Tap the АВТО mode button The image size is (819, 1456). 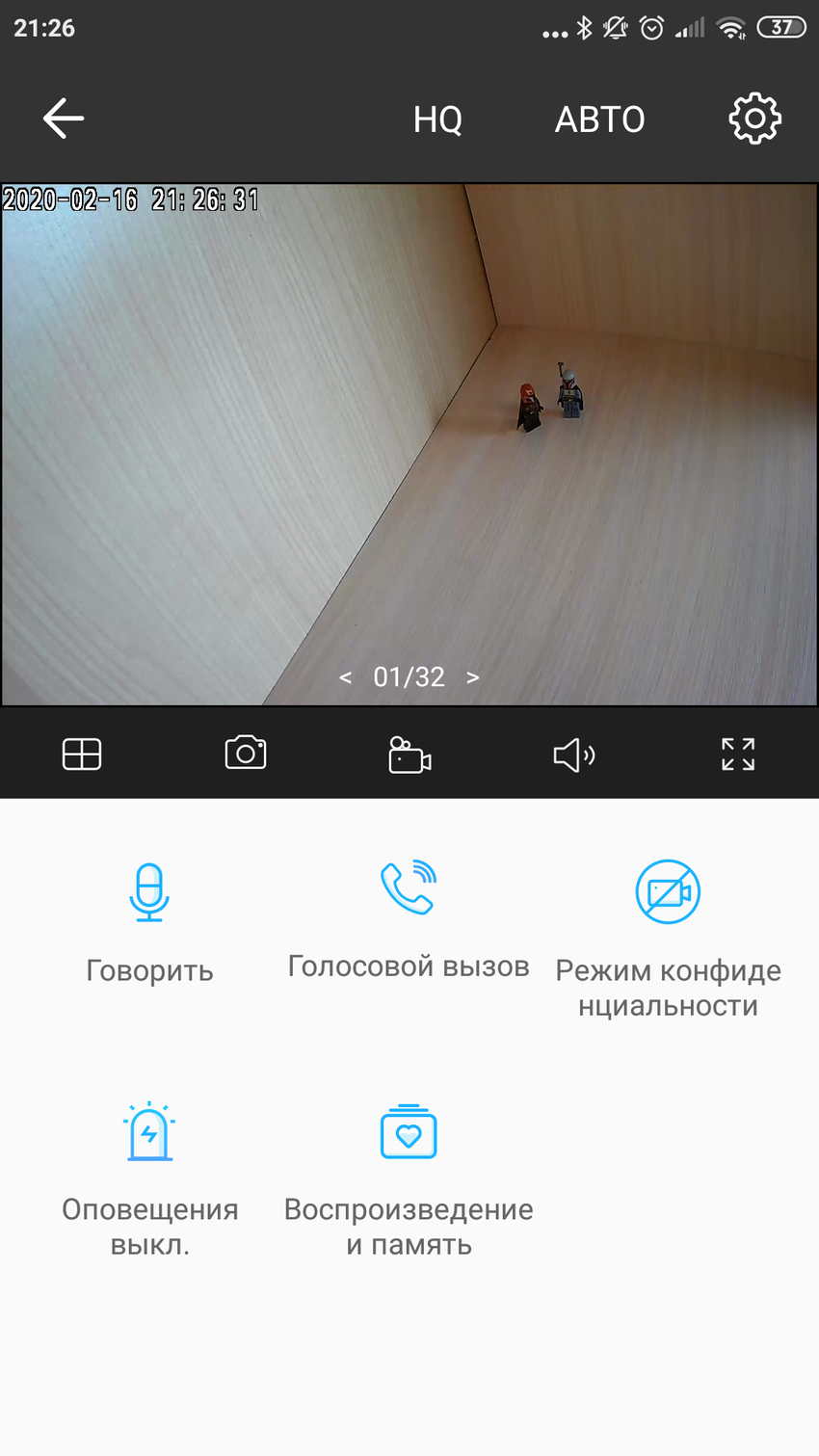599,119
